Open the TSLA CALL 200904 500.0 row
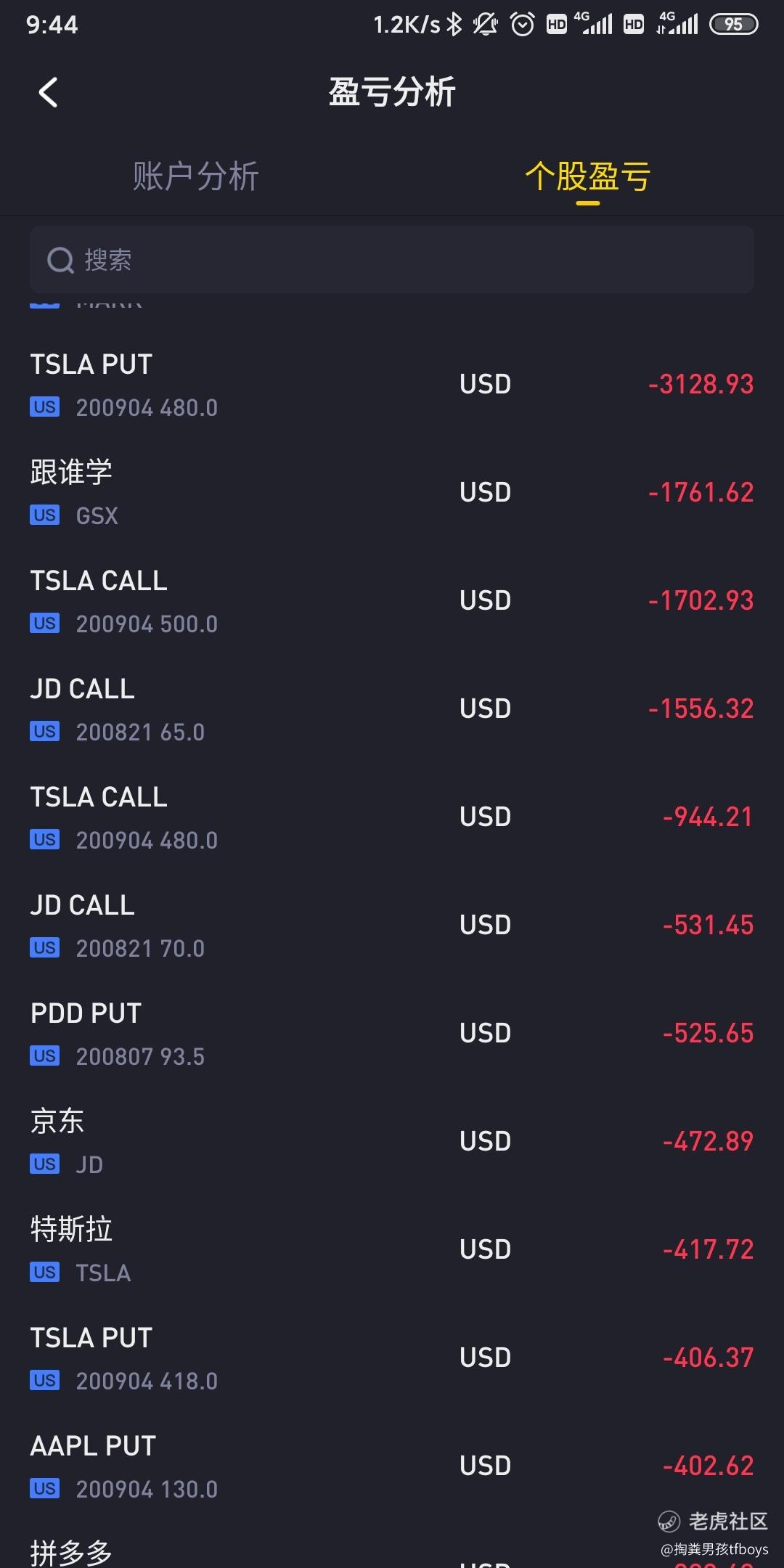This screenshot has width=784, height=1568. tap(392, 601)
